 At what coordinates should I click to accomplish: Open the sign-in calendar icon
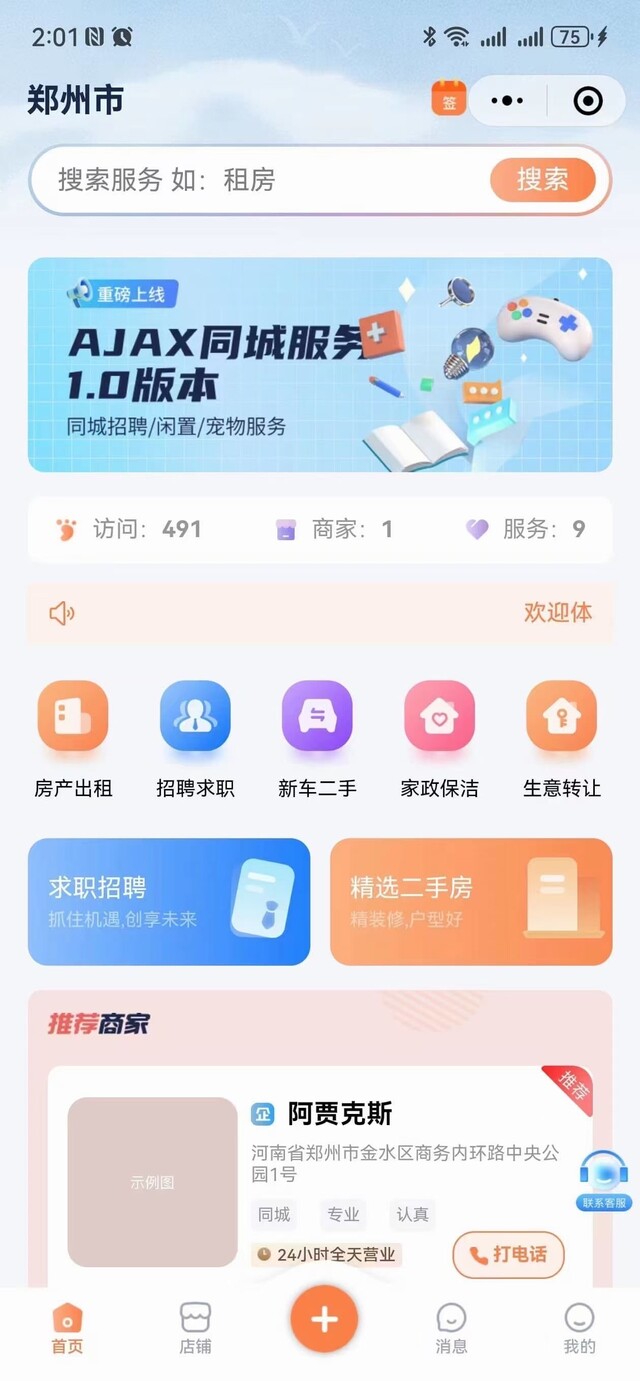coord(449,100)
